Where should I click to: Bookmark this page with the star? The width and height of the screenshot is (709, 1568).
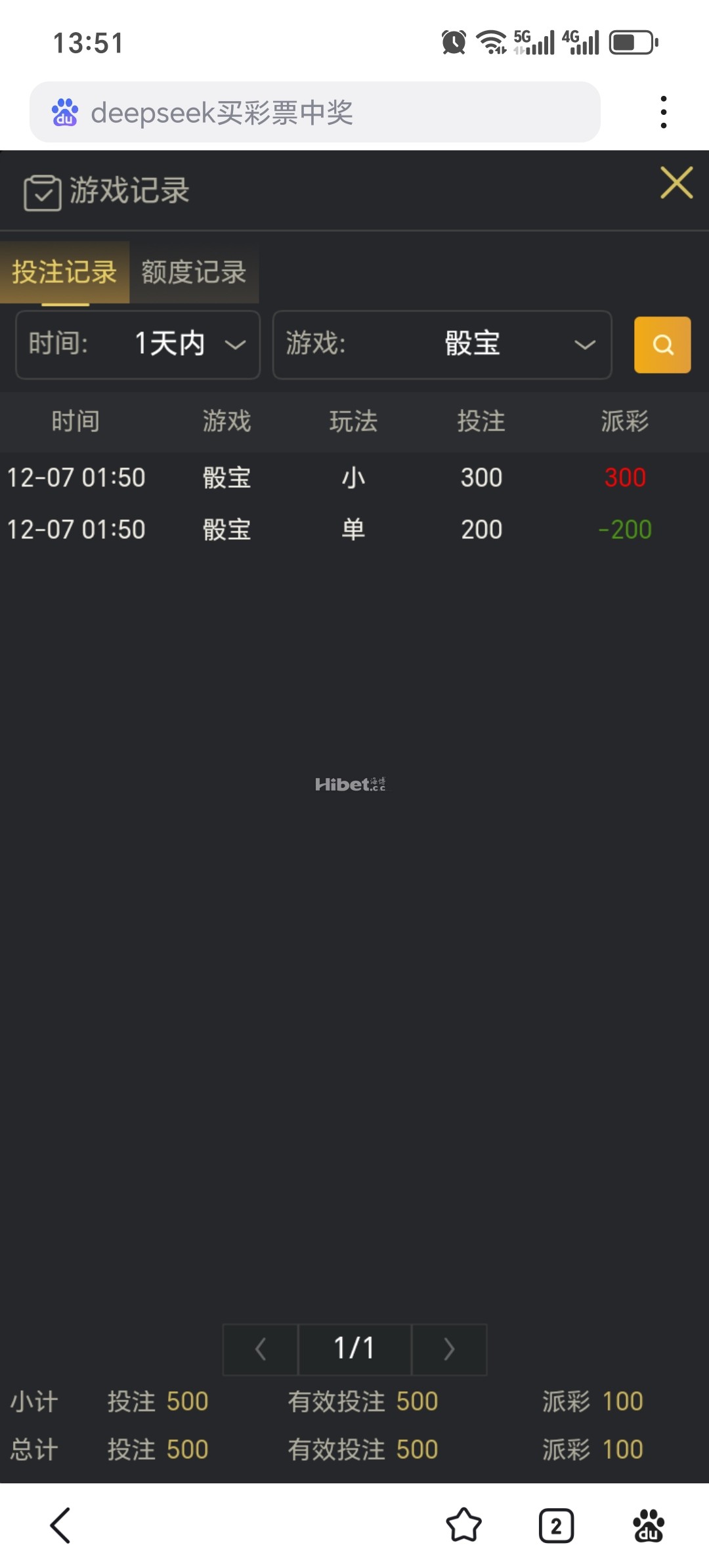(463, 1525)
